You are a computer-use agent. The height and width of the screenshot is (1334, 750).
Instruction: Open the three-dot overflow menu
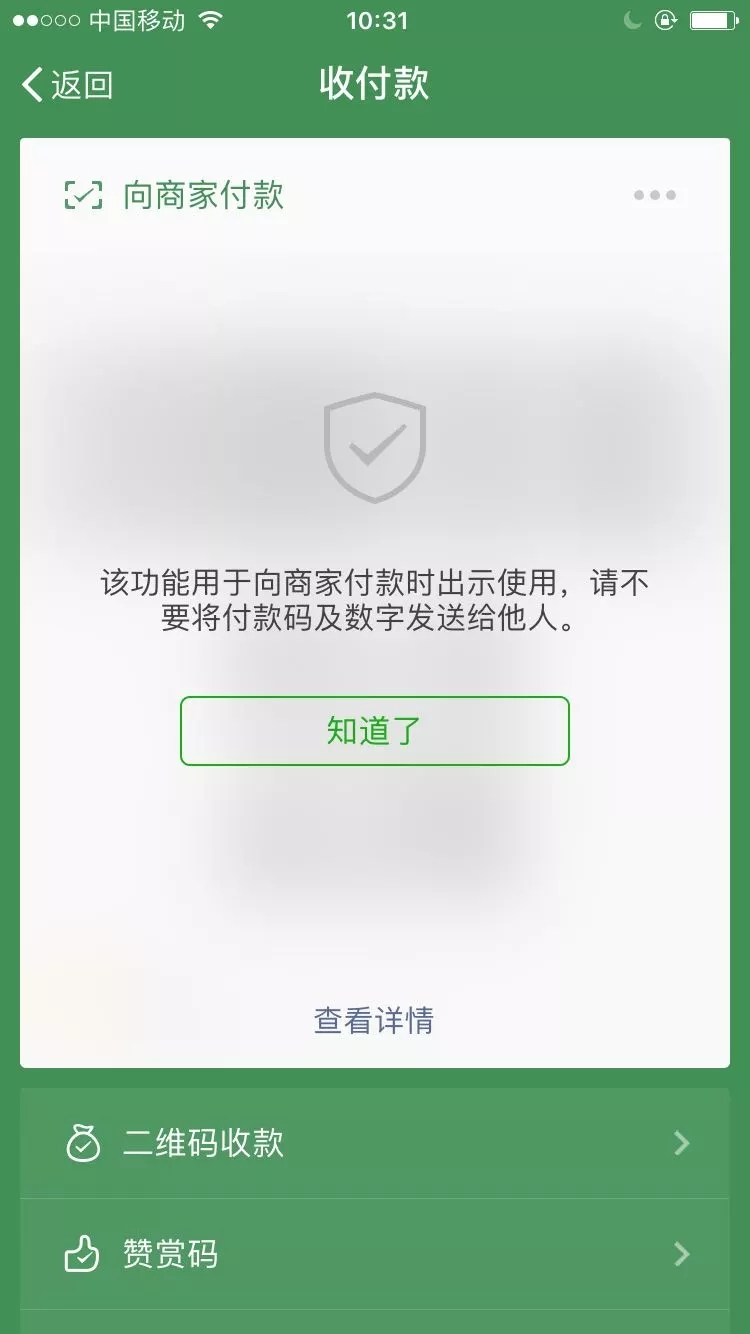click(x=655, y=195)
